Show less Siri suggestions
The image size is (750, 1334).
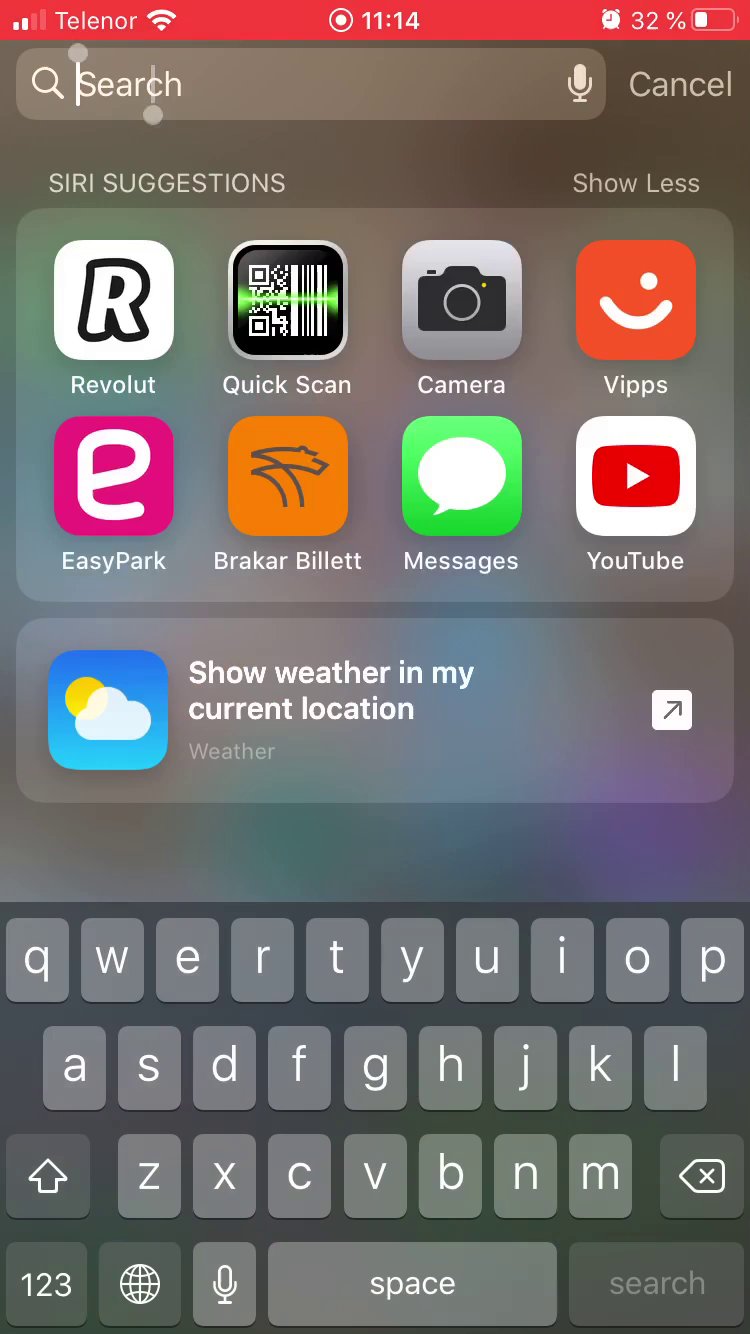click(x=635, y=183)
